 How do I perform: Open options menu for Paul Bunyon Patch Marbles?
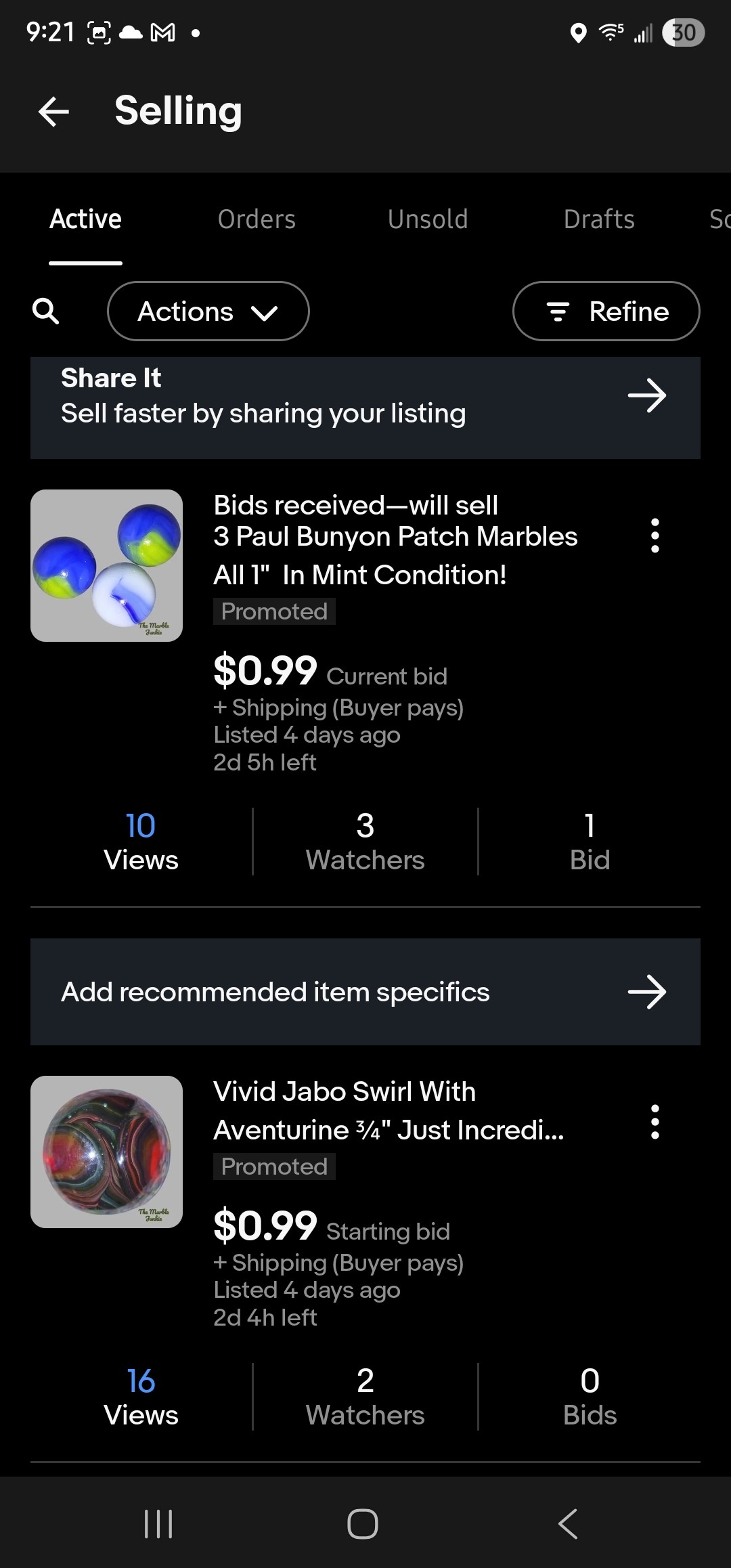655,536
